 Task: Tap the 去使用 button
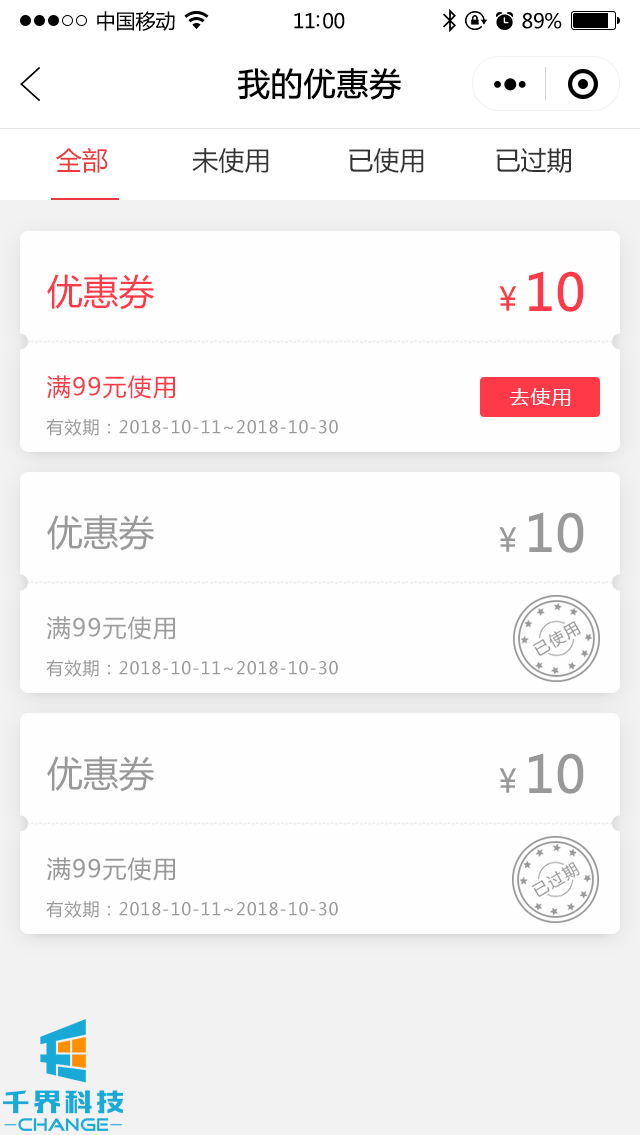pyautogui.click(x=540, y=397)
